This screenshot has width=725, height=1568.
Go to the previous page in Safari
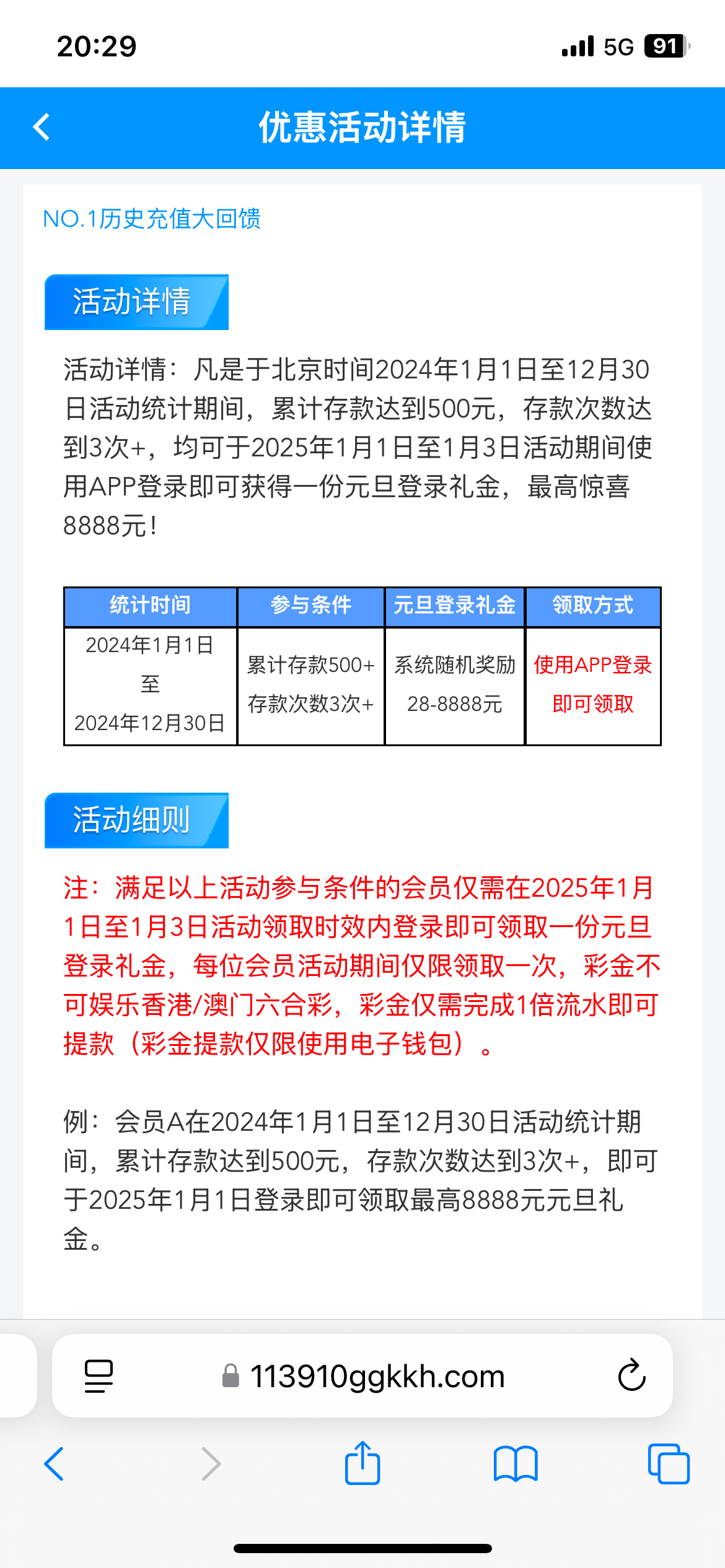[55, 1464]
